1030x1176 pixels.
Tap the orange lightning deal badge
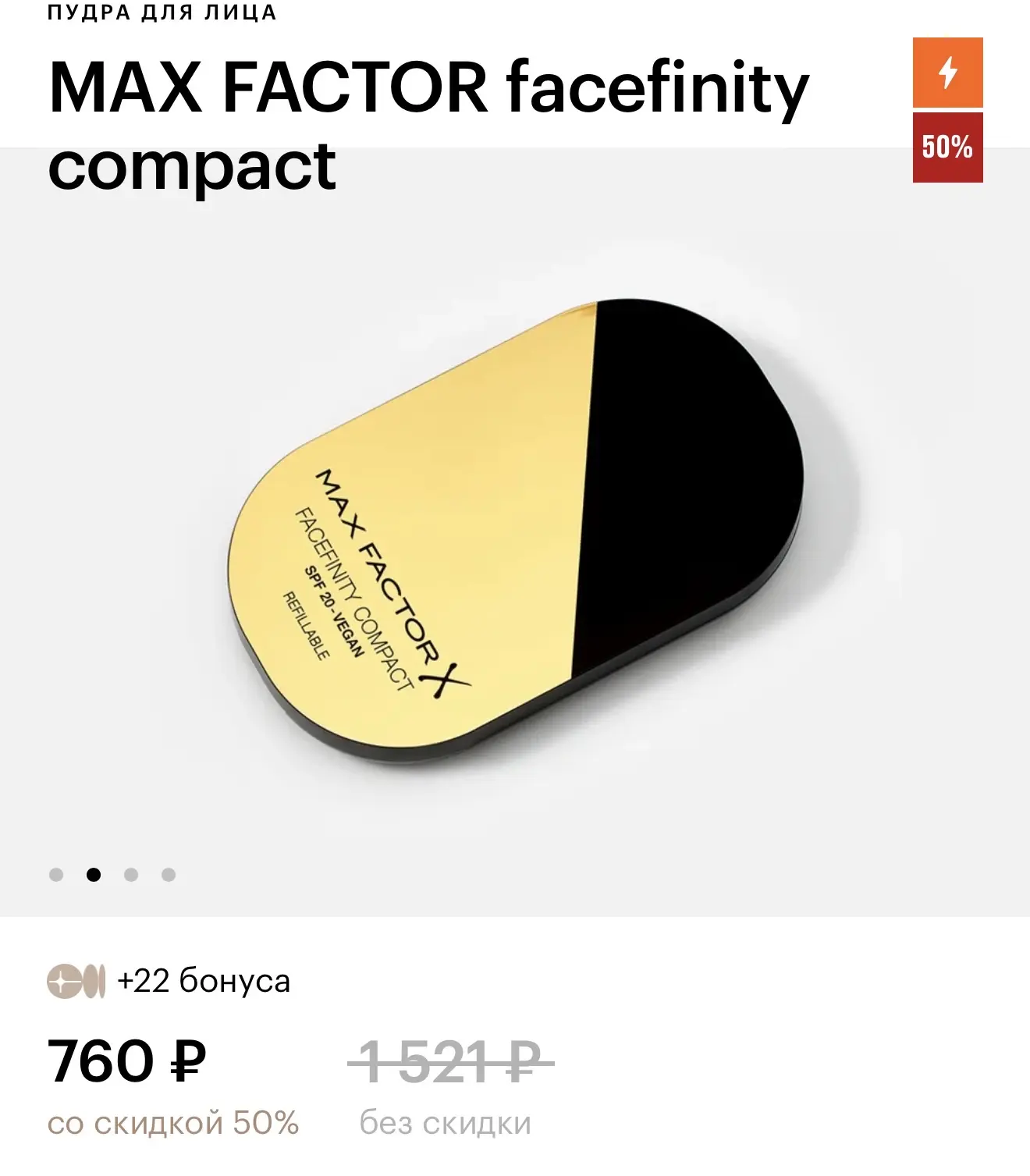pos(947,73)
